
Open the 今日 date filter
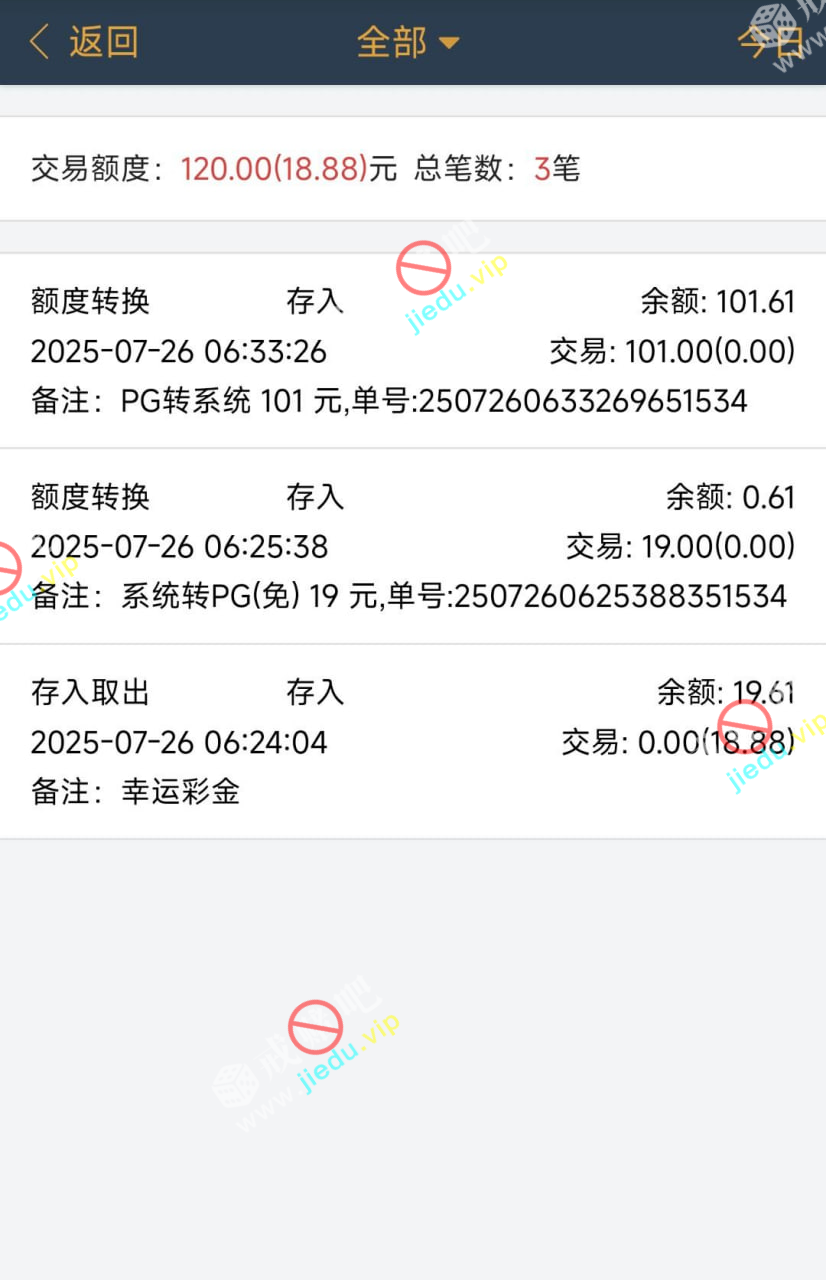(770, 43)
